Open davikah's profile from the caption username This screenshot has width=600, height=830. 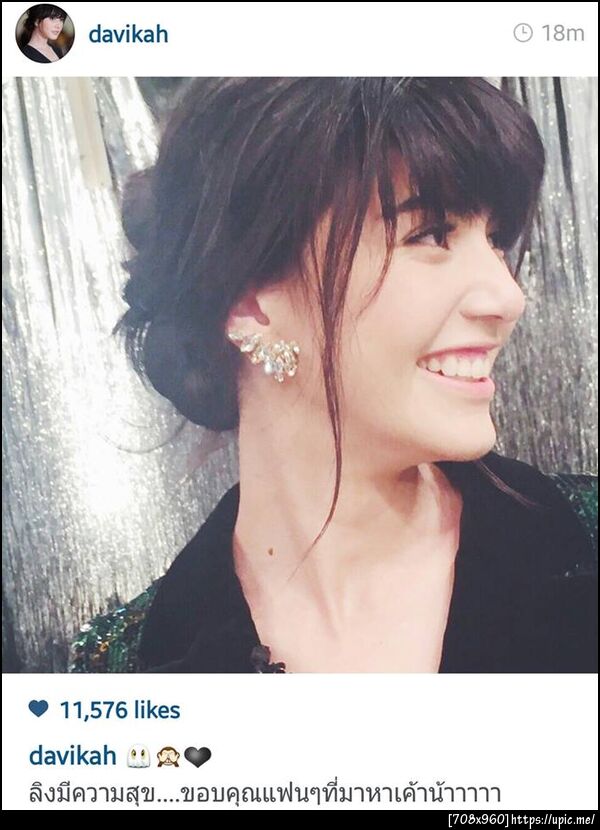[73, 755]
